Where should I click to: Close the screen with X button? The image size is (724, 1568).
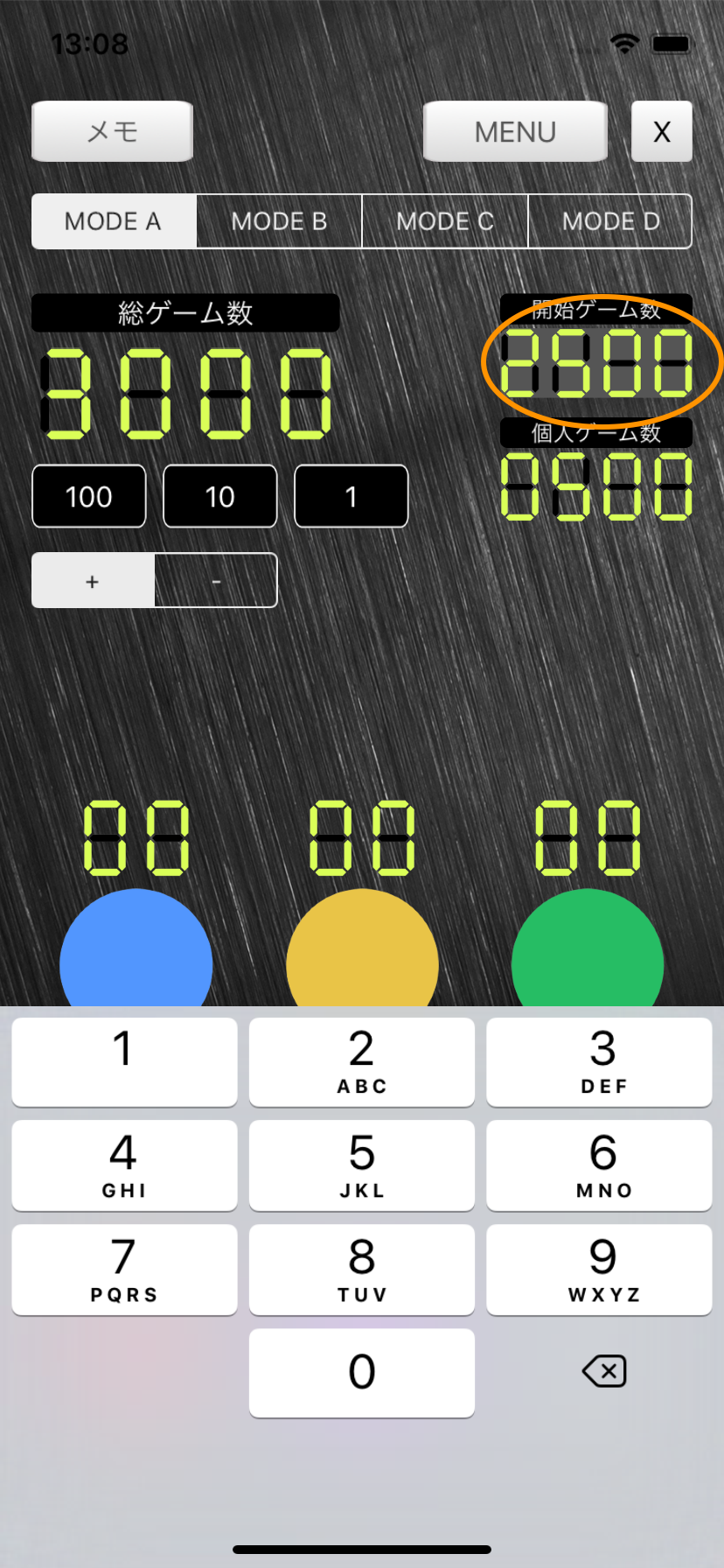662,131
